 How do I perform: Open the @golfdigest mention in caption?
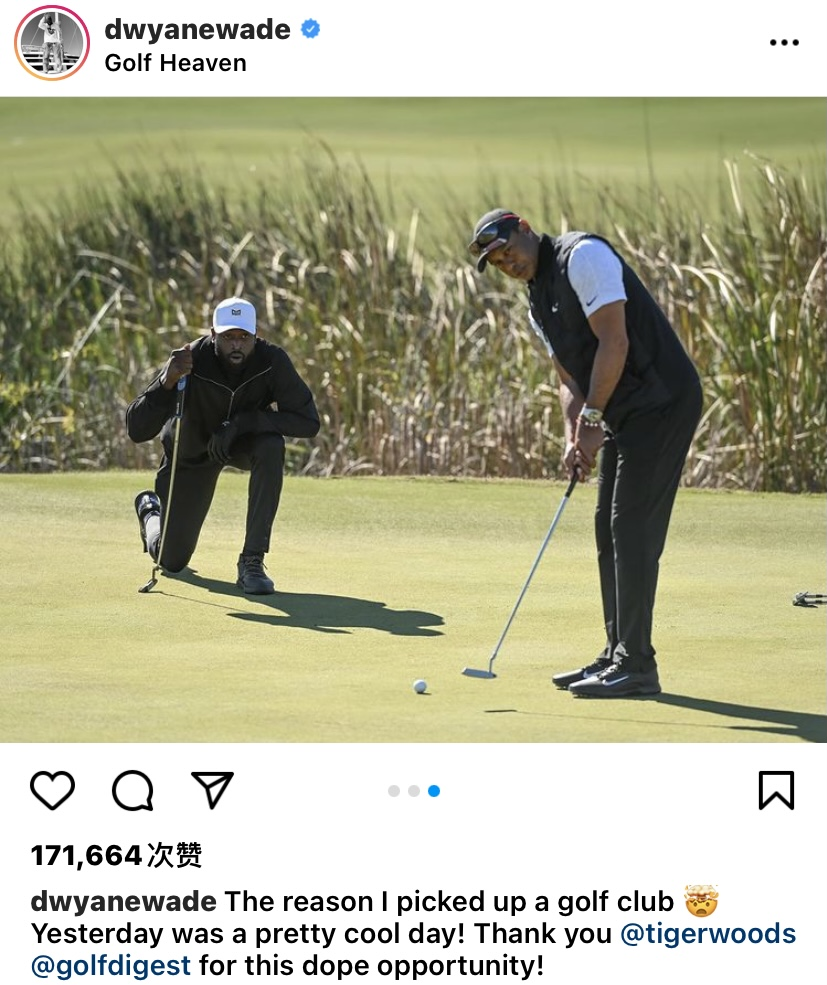pyautogui.click(x=111, y=966)
